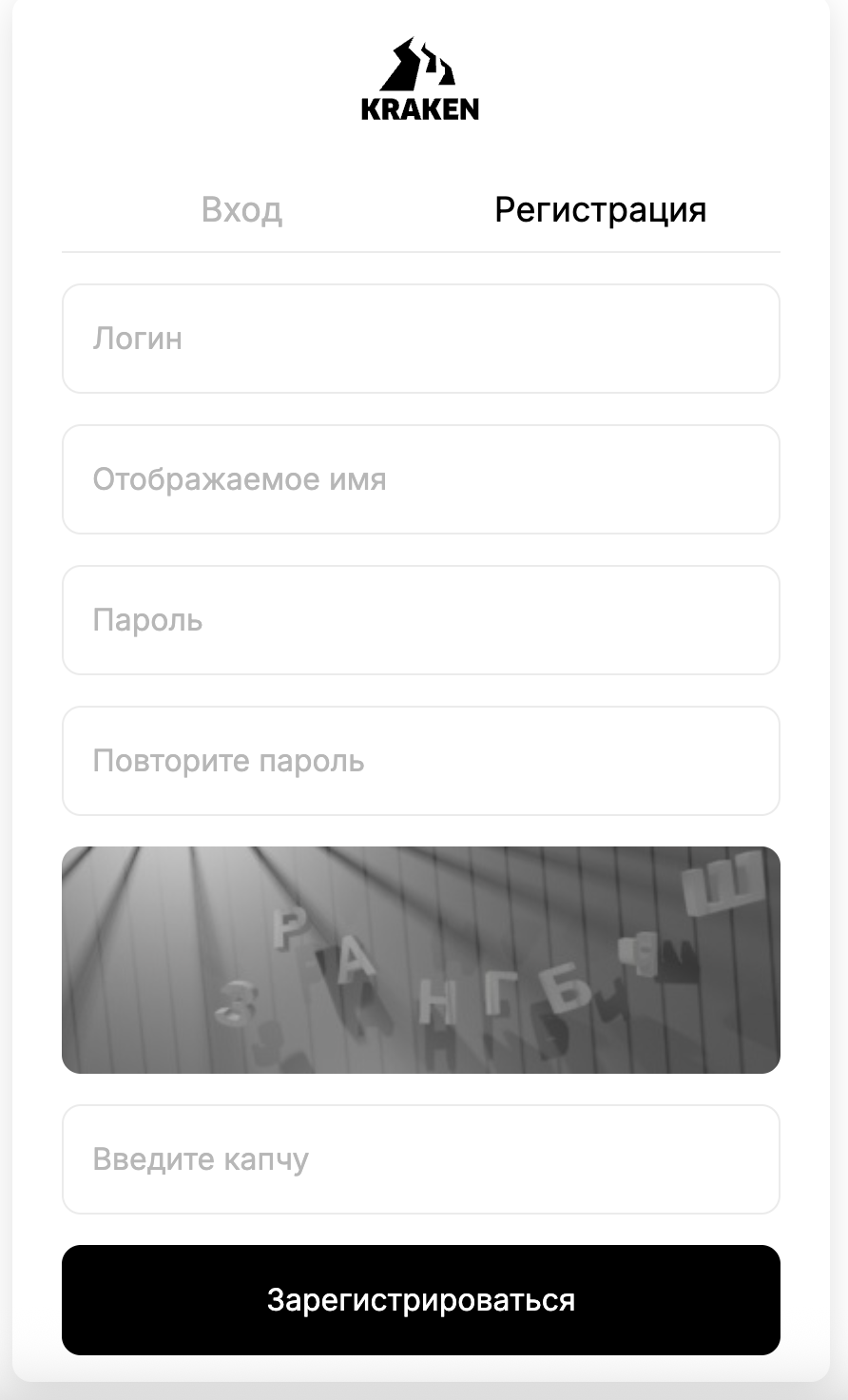
Task: Focus the Отображаемое имя field
Action: tap(420, 479)
